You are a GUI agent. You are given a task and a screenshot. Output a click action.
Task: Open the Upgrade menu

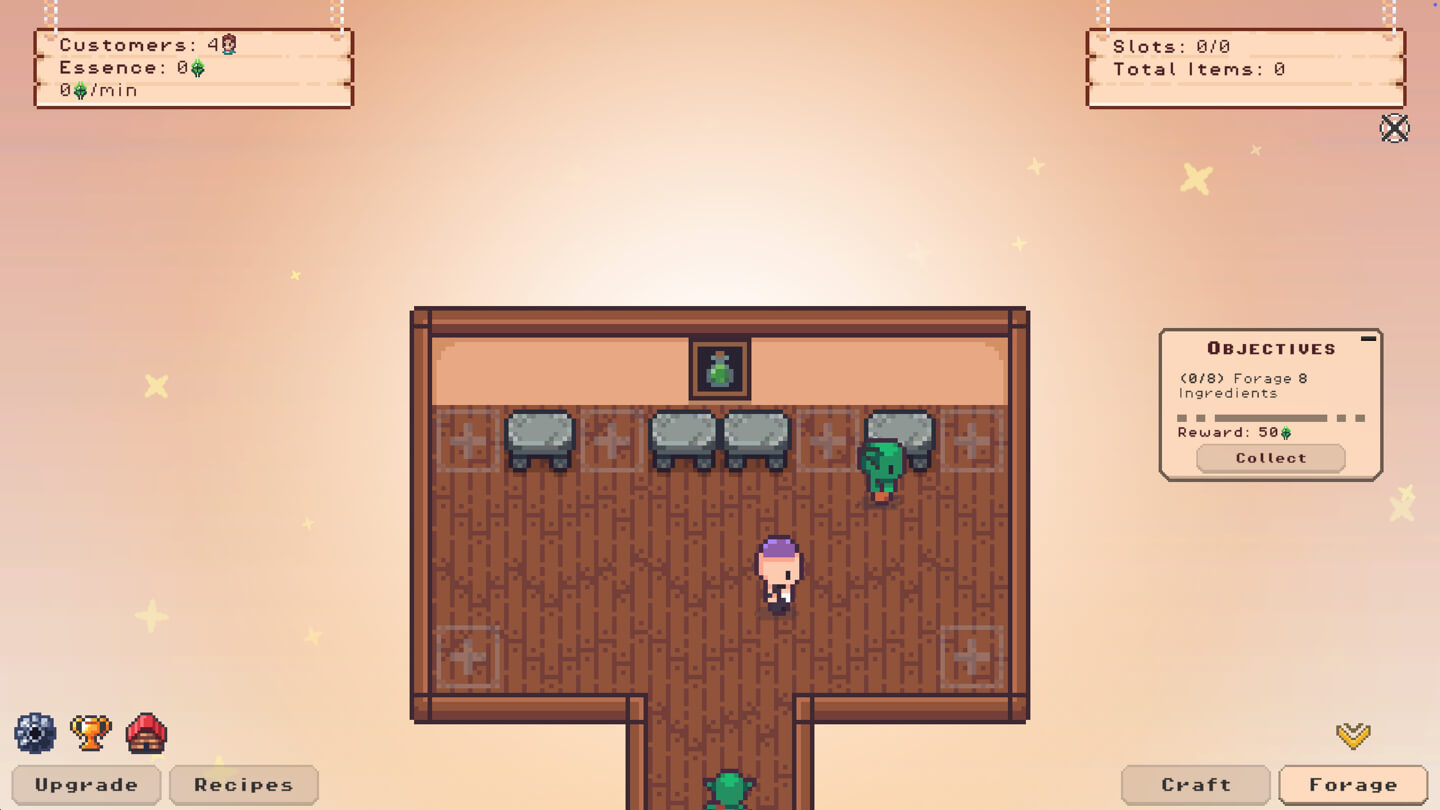point(86,785)
